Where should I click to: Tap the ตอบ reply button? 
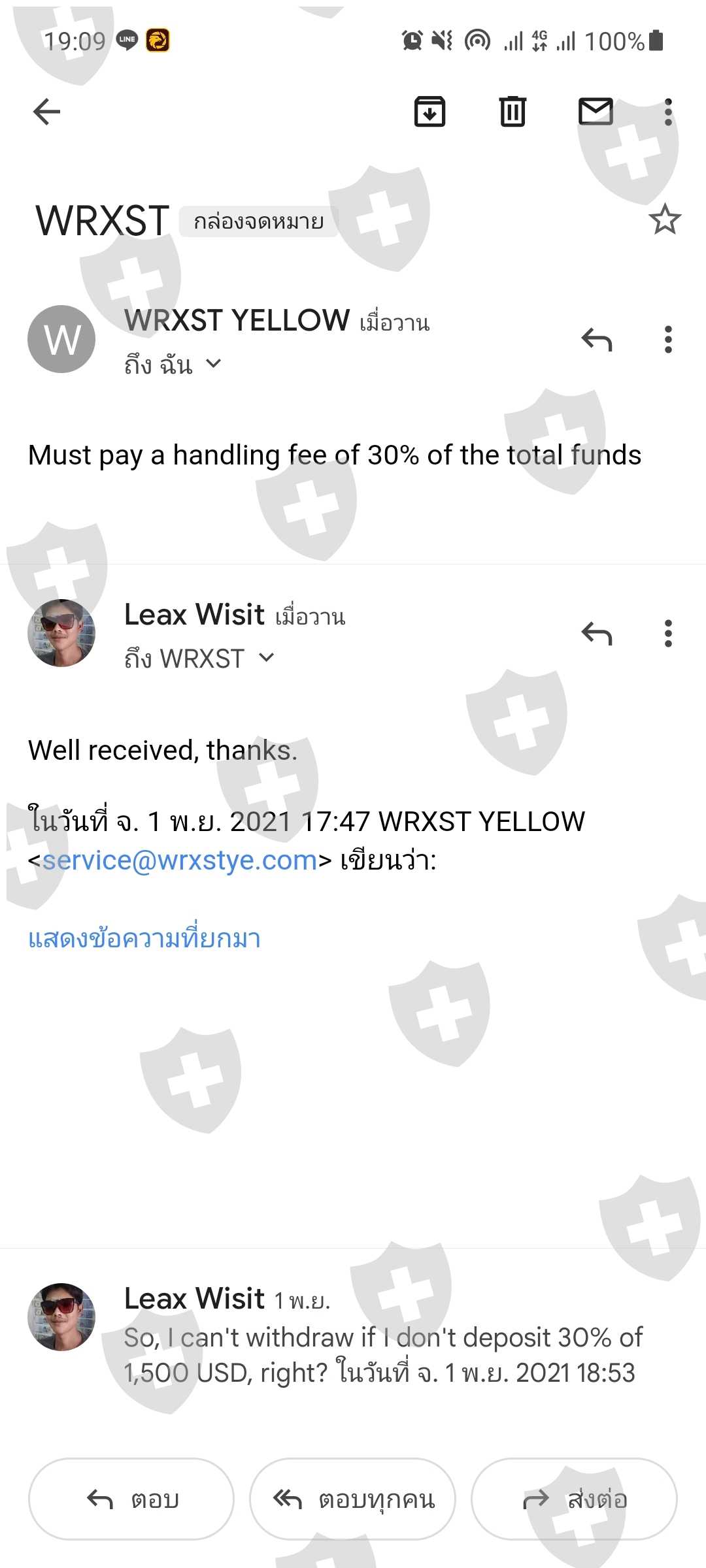pyautogui.click(x=131, y=1499)
